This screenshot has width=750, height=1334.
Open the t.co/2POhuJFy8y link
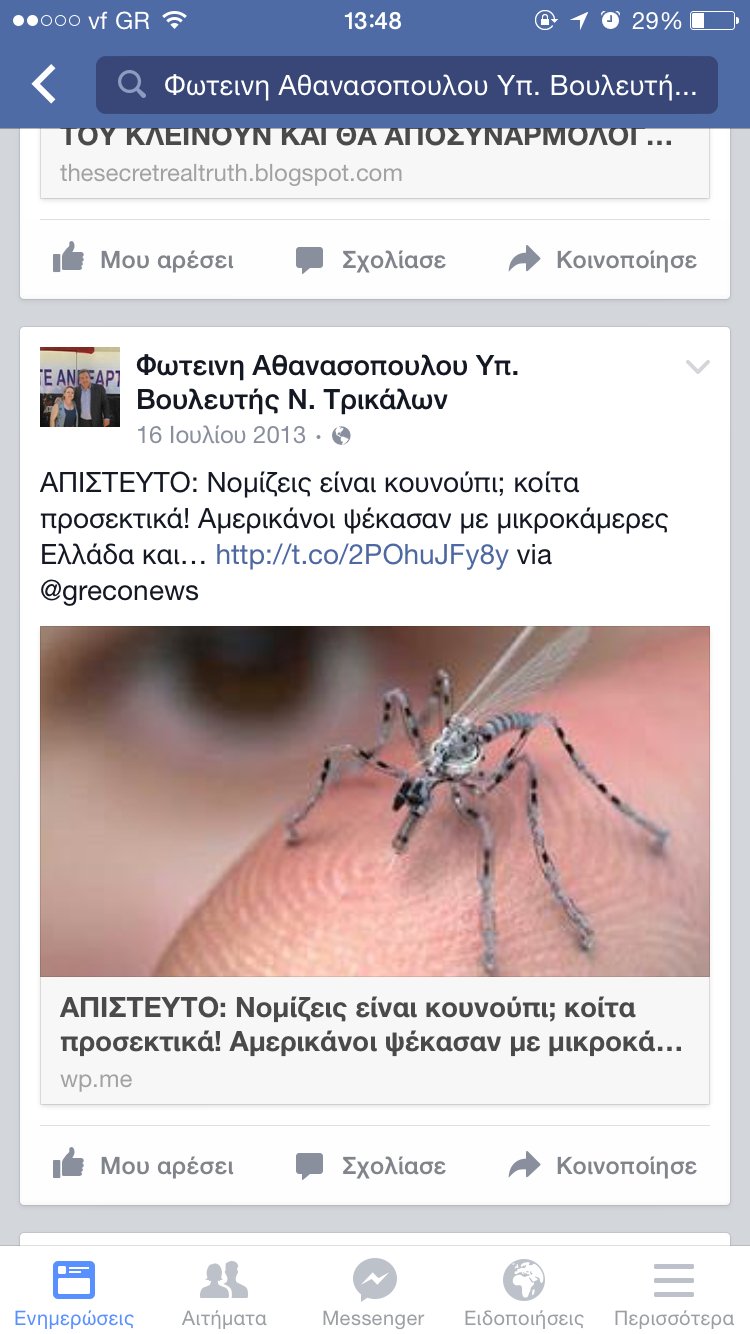362,555
